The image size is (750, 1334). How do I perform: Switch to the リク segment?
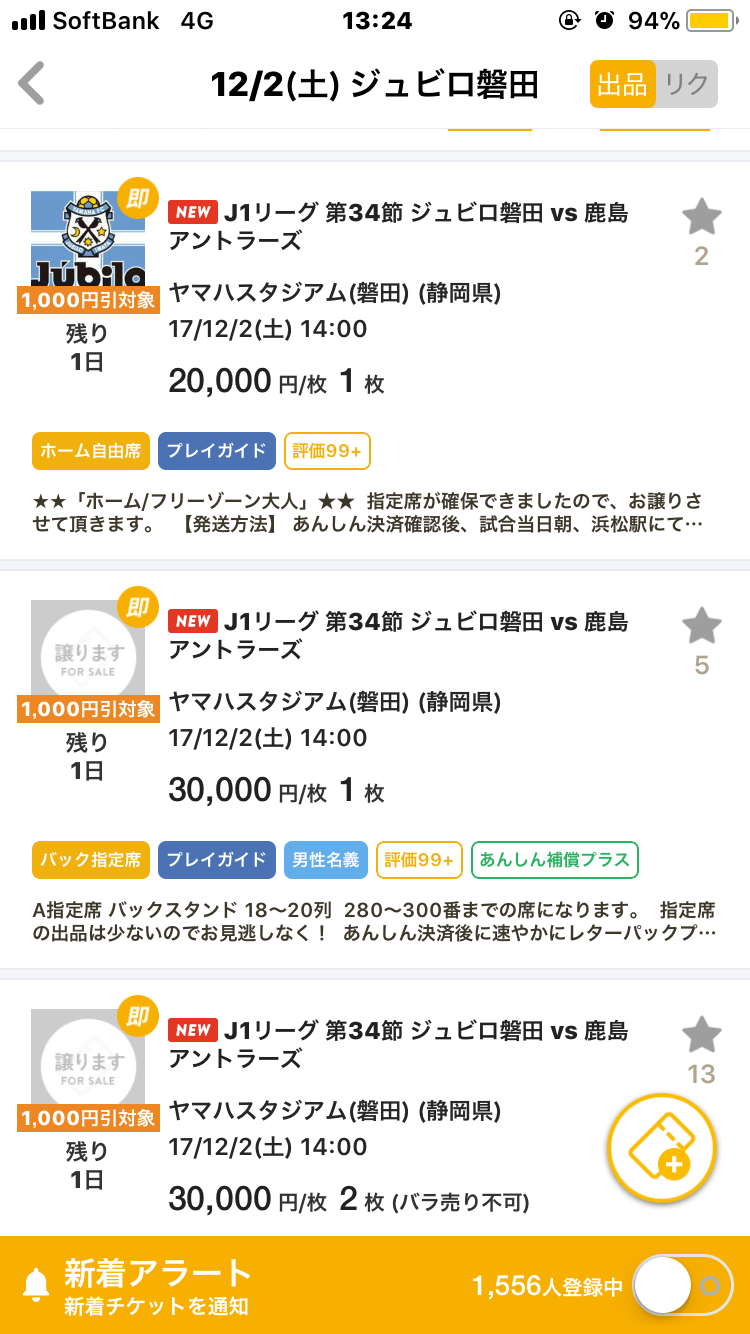[687, 84]
